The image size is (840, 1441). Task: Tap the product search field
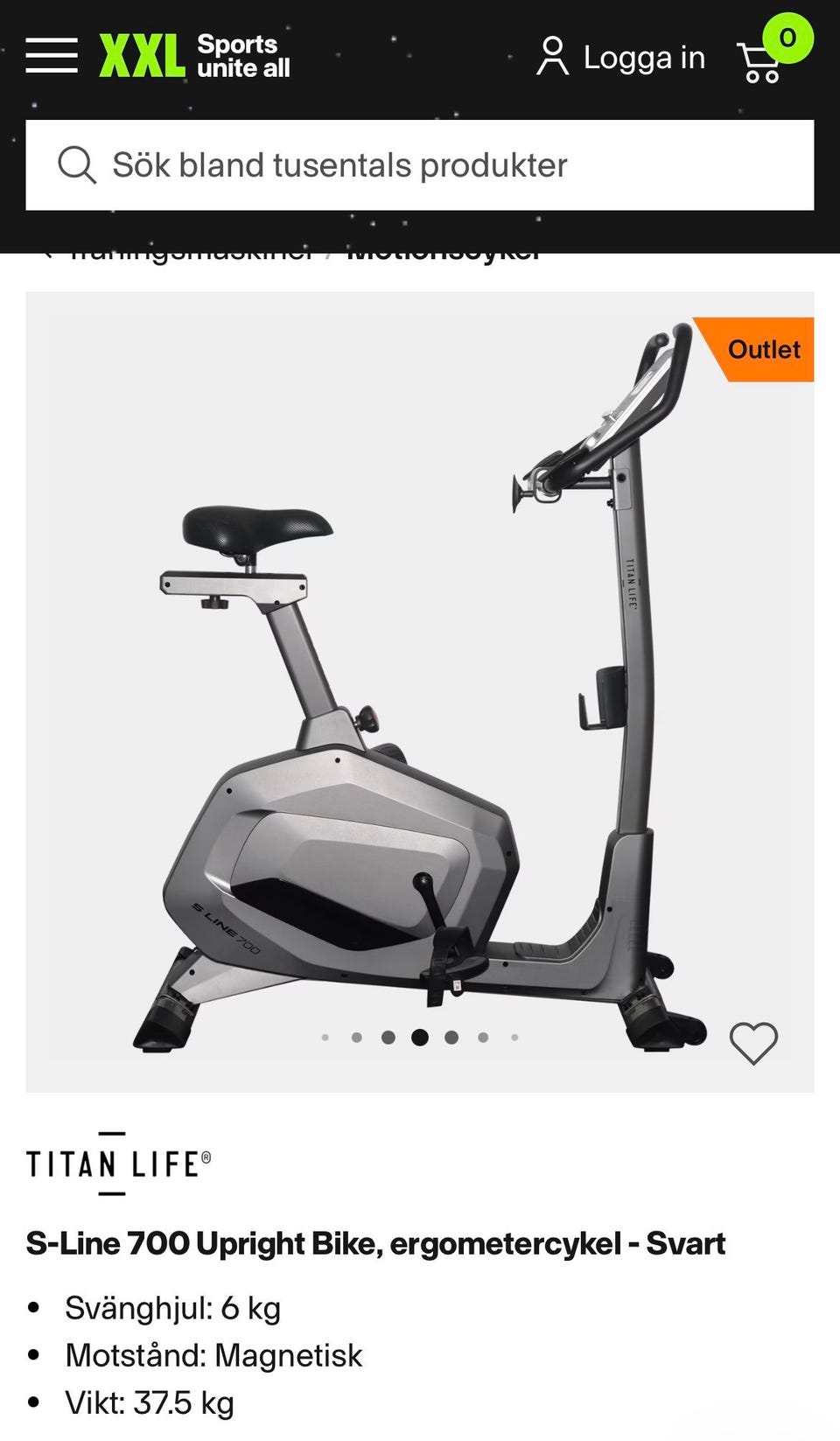(x=420, y=165)
